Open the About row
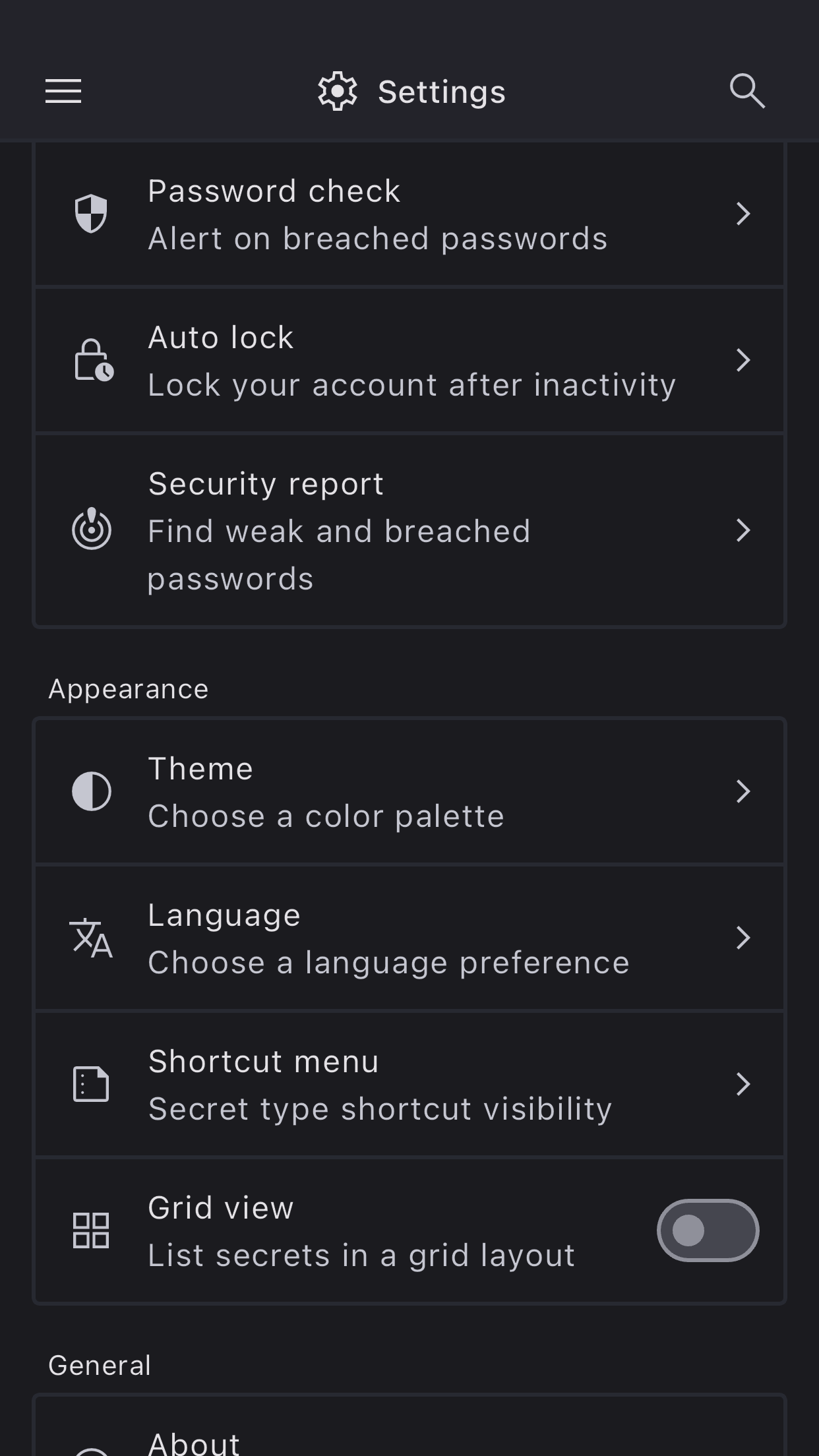 click(409, 1438)
